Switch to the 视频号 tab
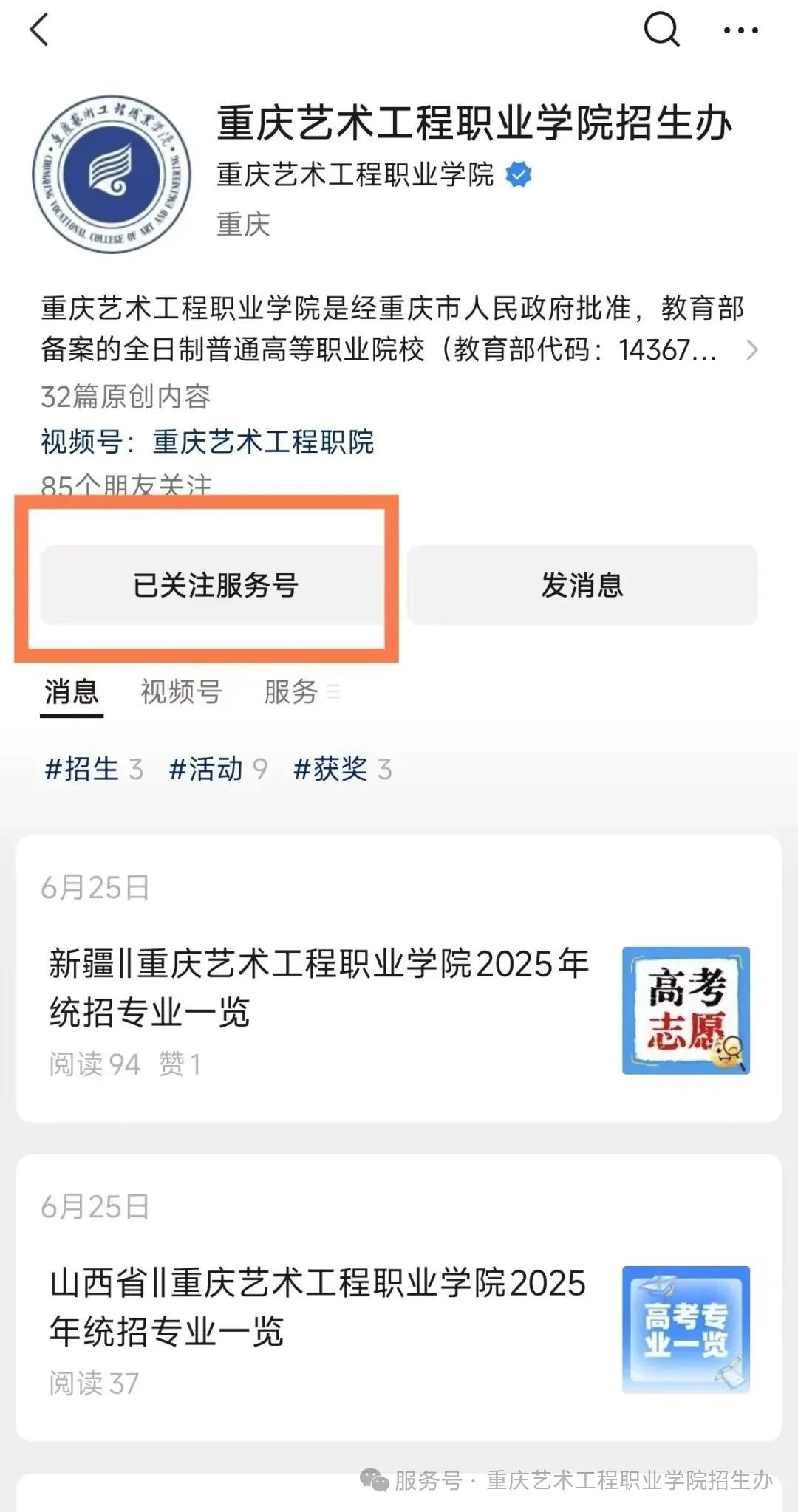Viewport: 798px width, 1512px height. pyautogui.click(x=181, y=692)
